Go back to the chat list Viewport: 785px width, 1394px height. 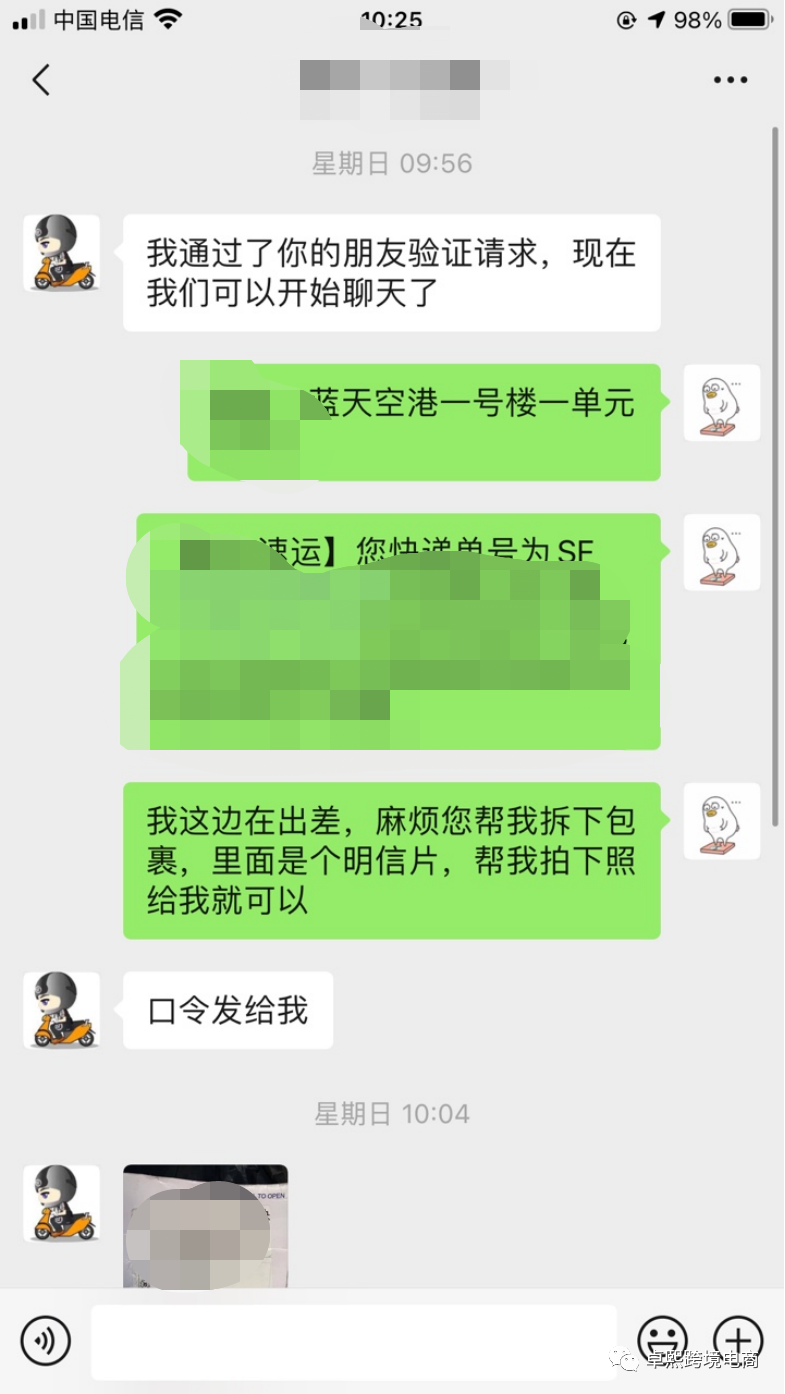pos(41,80)
